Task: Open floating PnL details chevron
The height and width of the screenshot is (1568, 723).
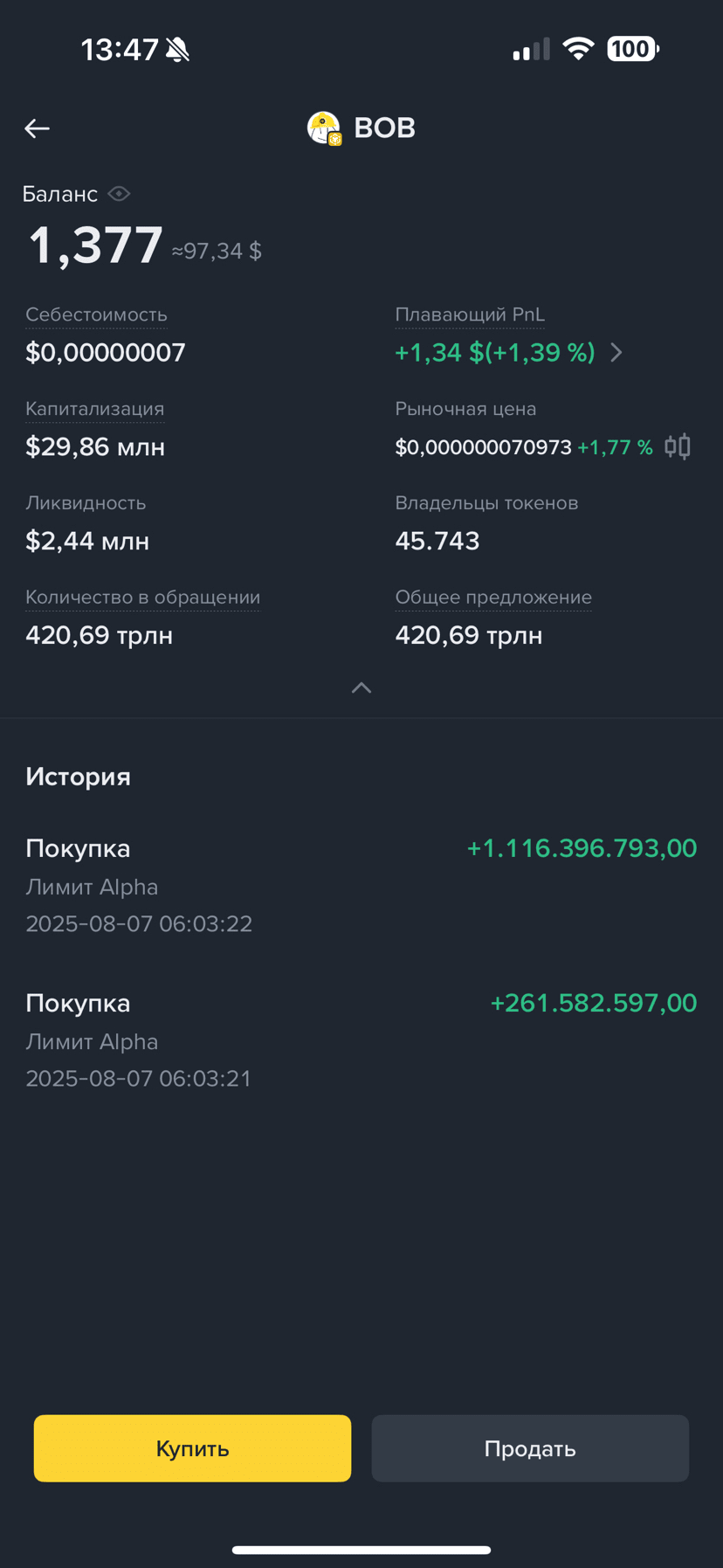Action: pos(616,352)
